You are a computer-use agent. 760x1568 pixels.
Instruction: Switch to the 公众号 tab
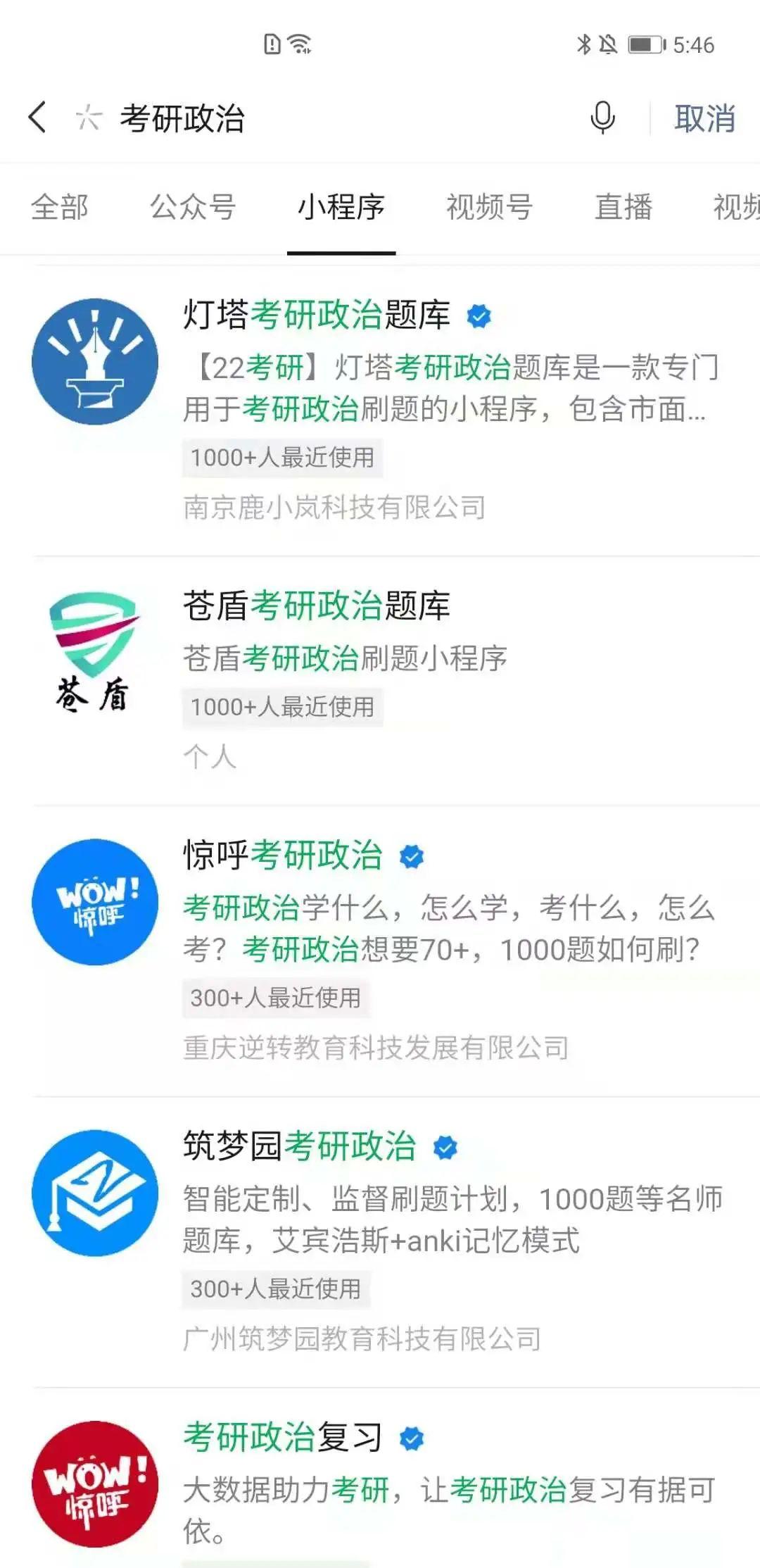190,208
